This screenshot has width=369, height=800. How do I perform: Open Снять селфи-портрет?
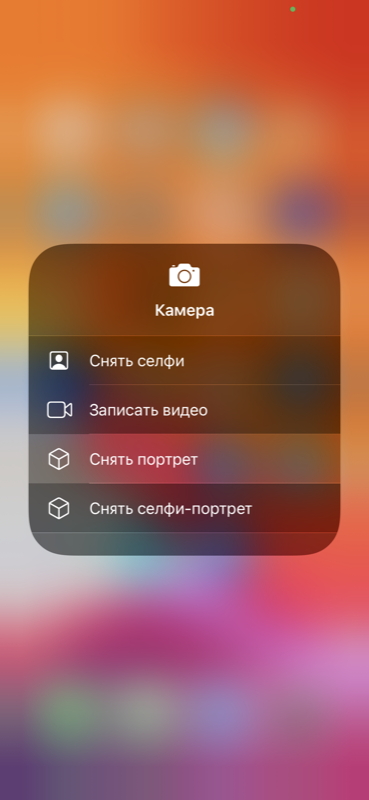[184, 509]
